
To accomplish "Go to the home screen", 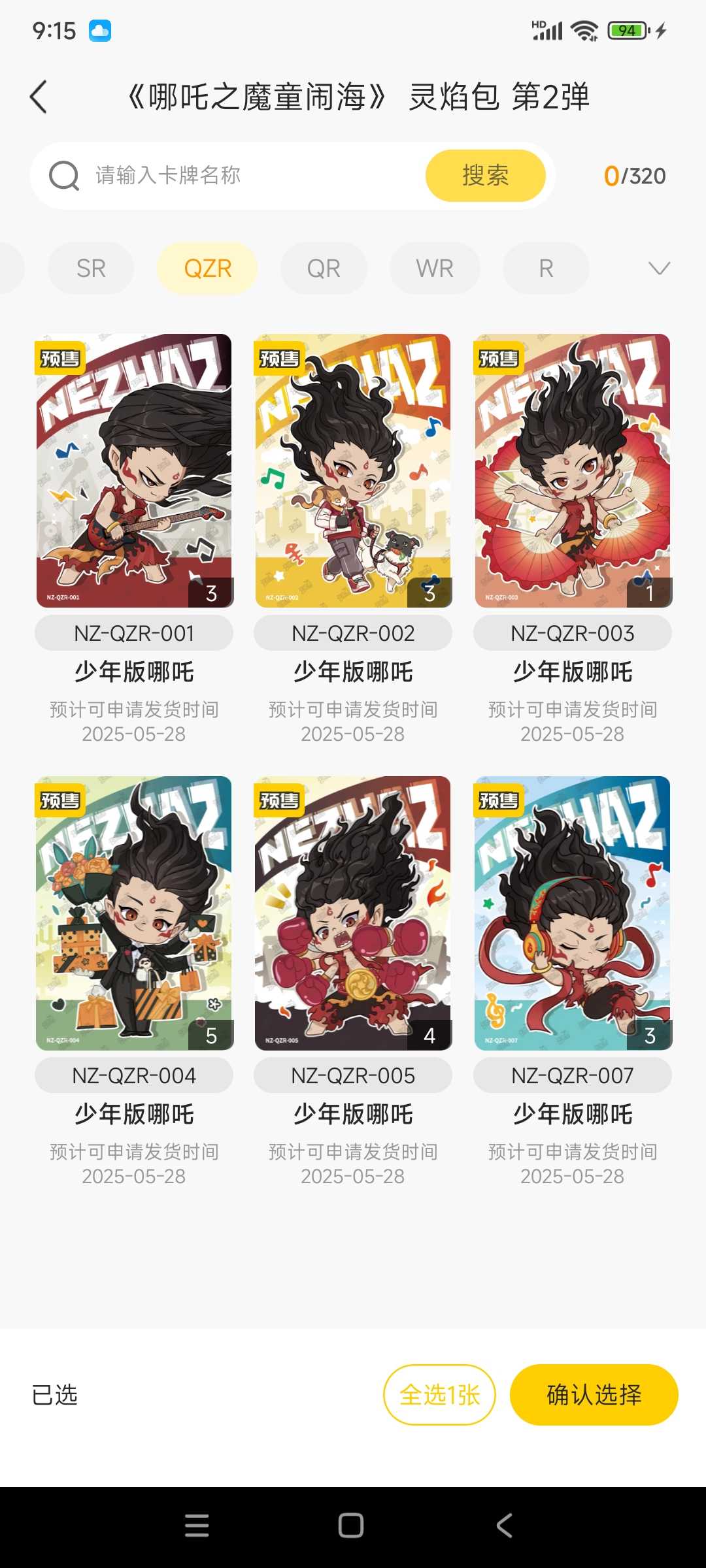I will pos(351,1526).
